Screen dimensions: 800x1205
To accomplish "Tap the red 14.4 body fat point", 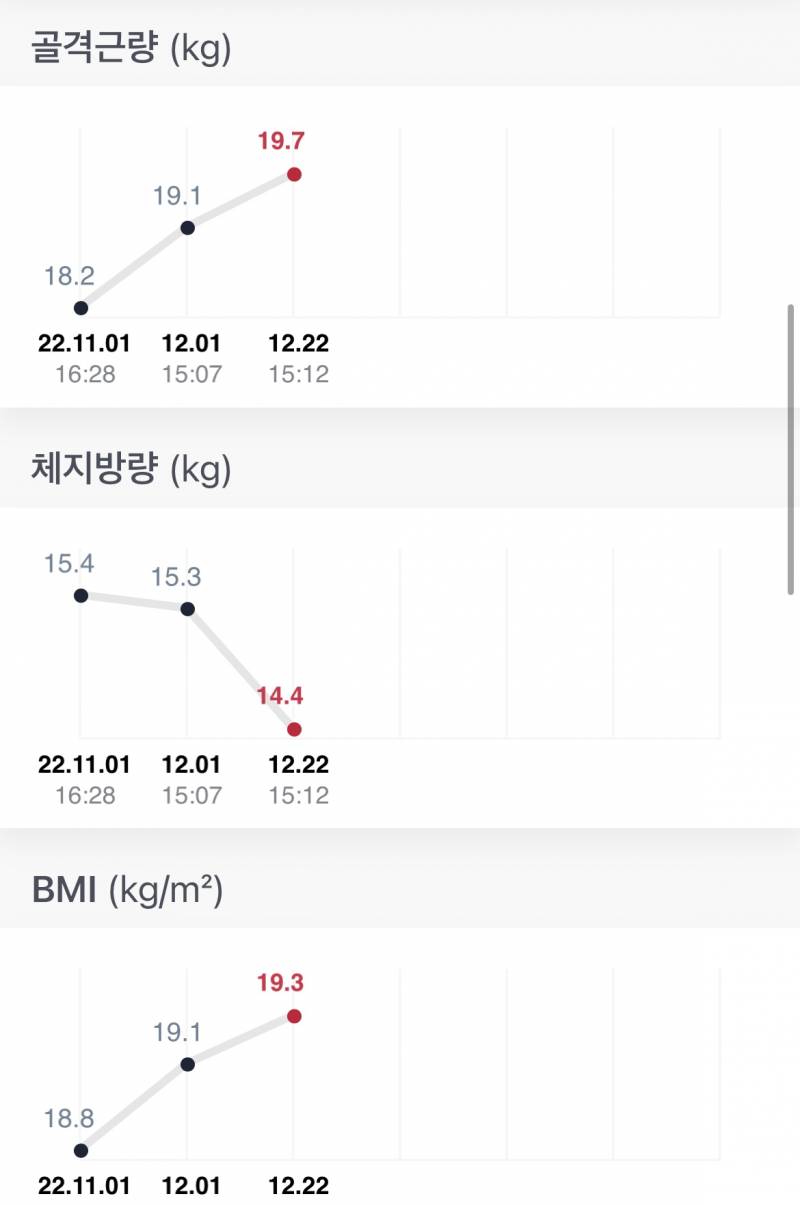I will pyautogui.click(x=292, y=729).
